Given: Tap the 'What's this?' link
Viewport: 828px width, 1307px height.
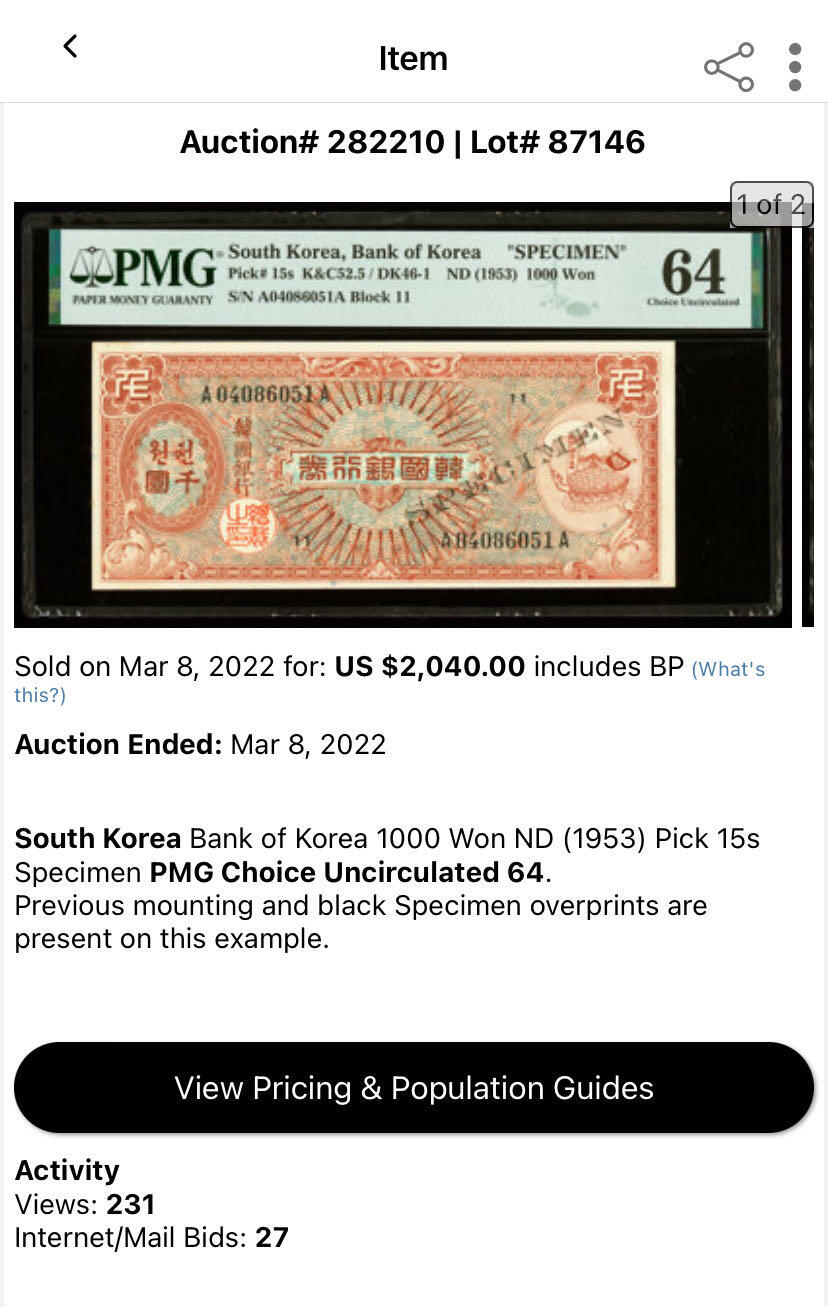Looking at the screenshot, I should 728,670.
